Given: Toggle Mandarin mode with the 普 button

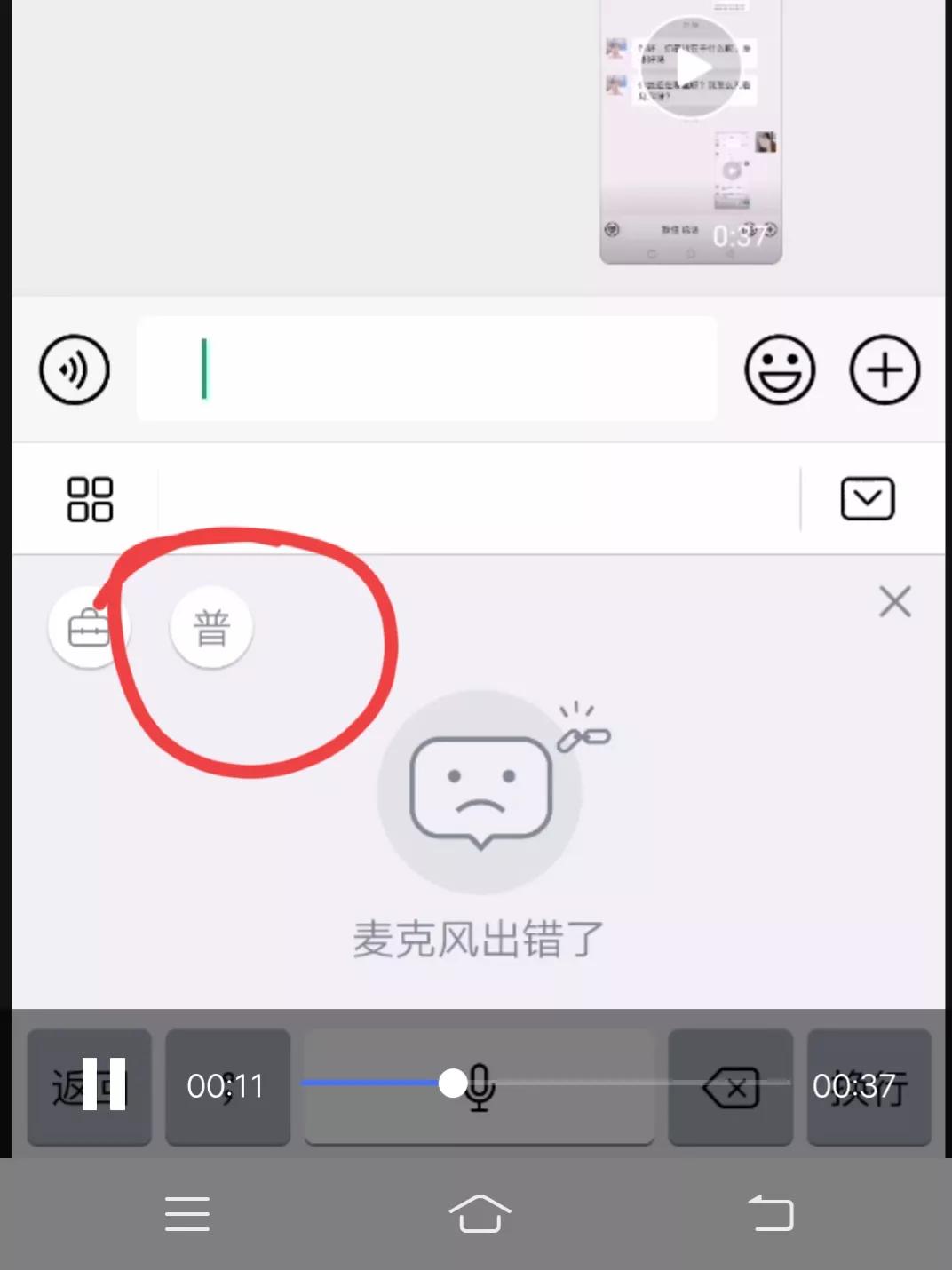Looking at the screenshot, I should click(210, 626).
